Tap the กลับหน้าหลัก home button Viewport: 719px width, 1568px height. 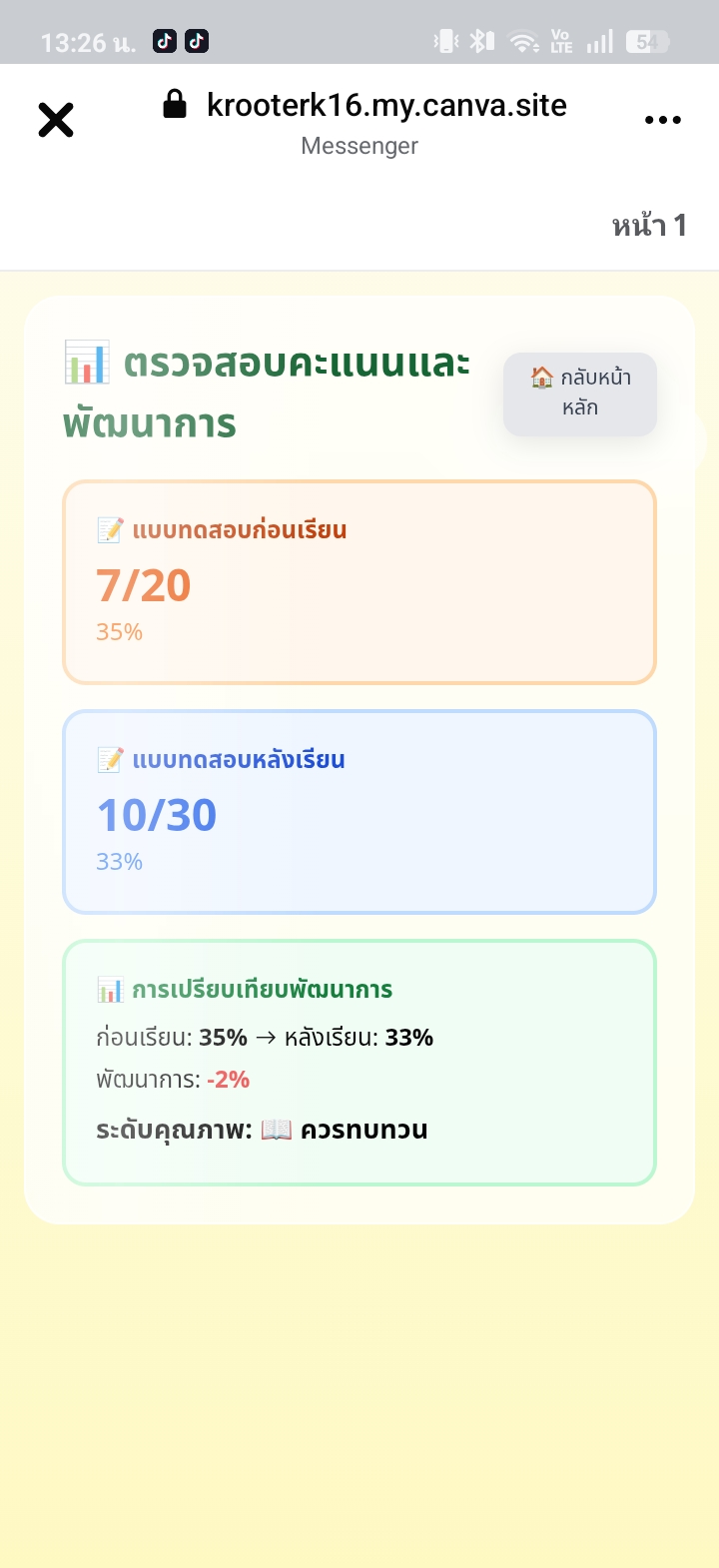tap(580, 393)
